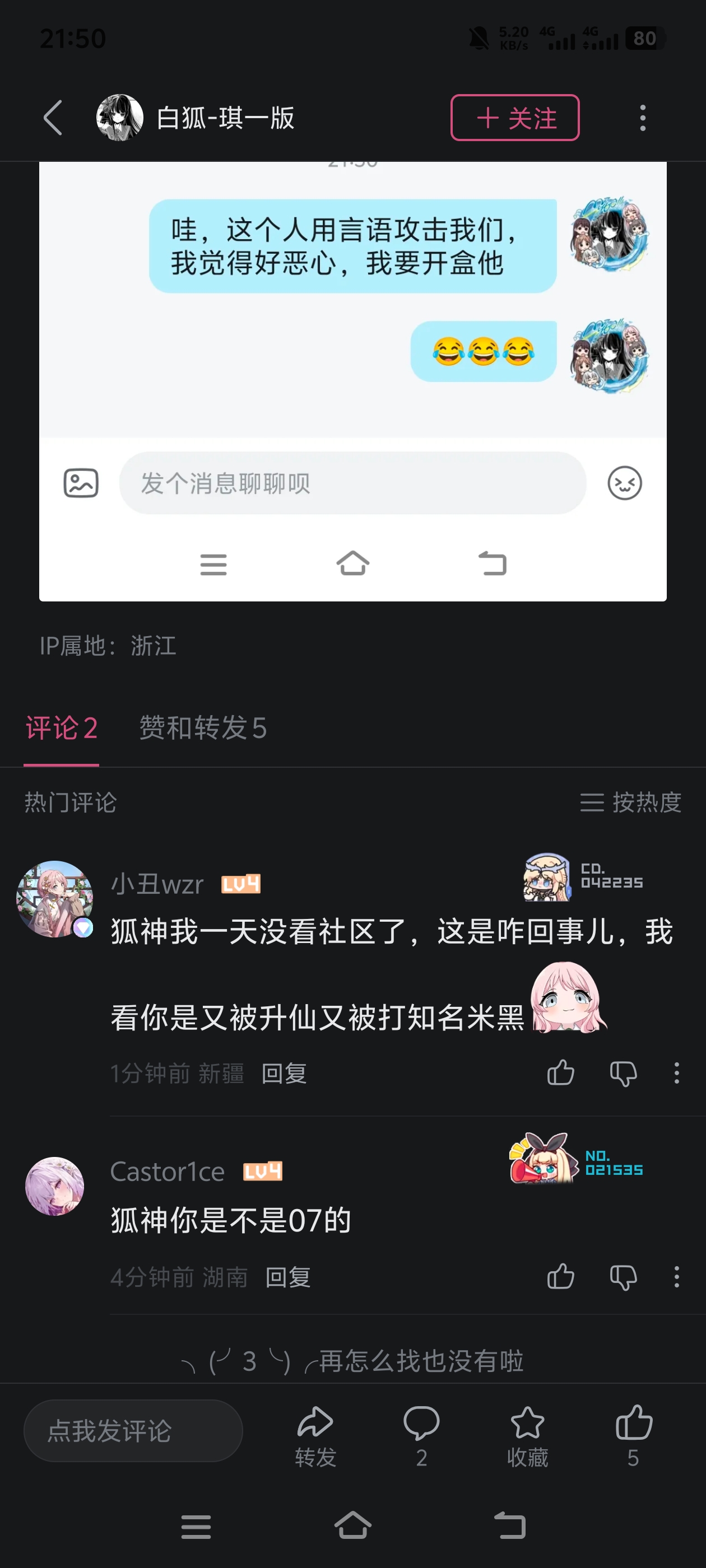Switch to the 赞和转发 tab
This screenshot has width=706, height=1568.
203,728
